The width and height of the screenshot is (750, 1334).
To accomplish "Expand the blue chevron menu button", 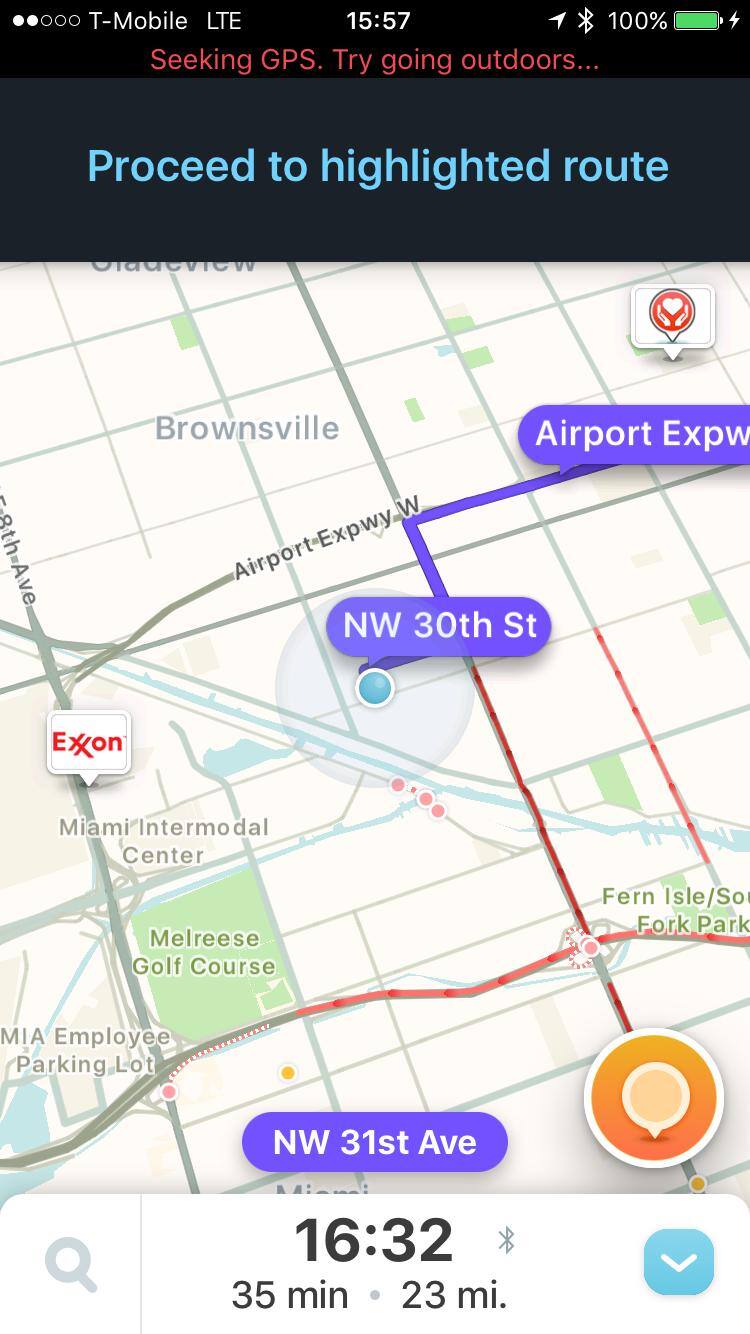I will 679,1262.
